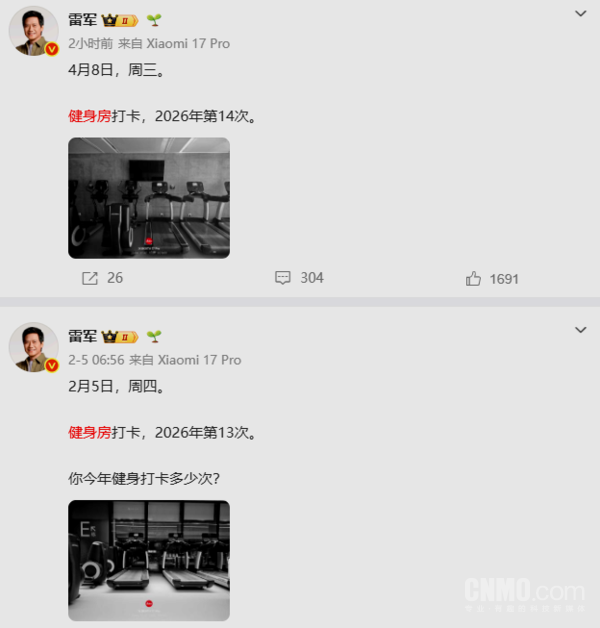
Task: Open the gym photo in the 2026年第14次 post
Action: point(149,198)
